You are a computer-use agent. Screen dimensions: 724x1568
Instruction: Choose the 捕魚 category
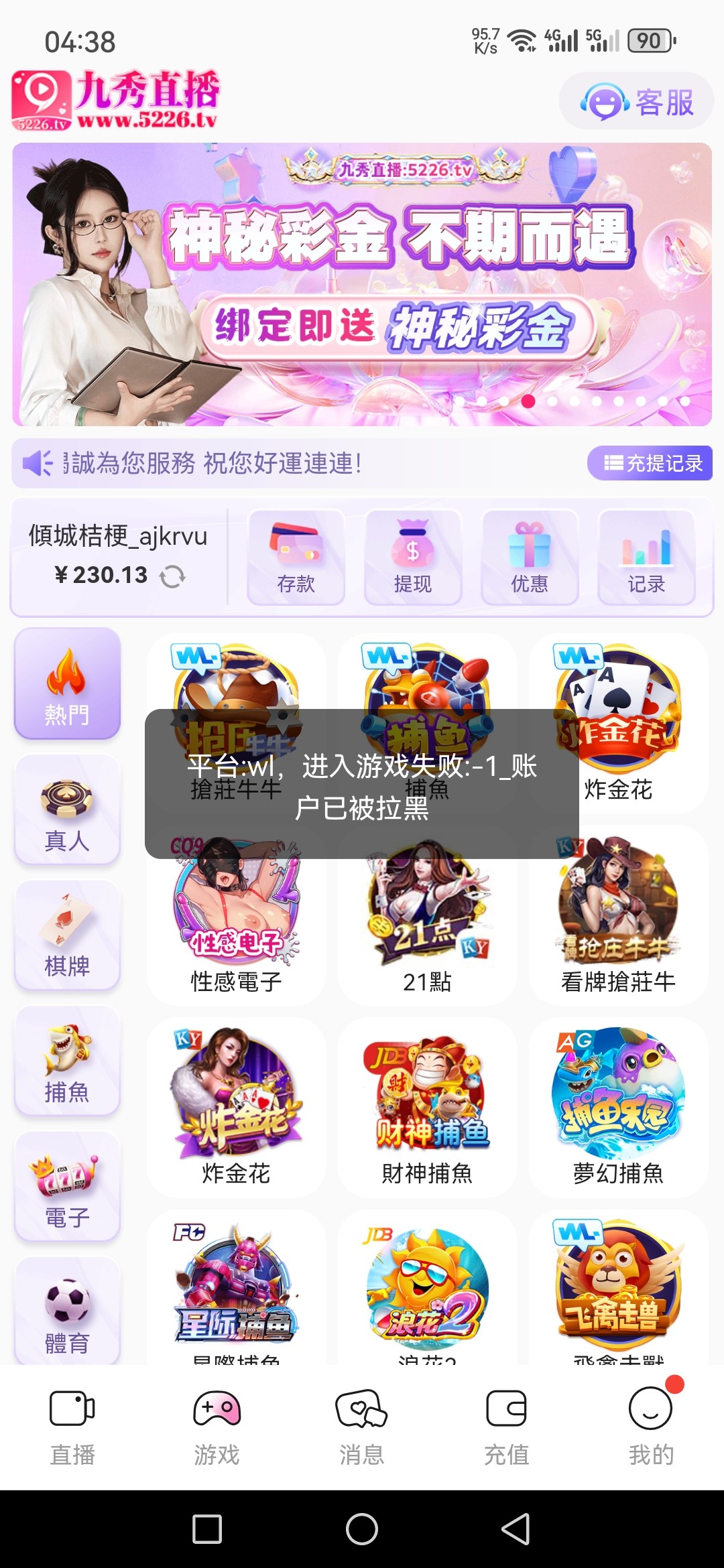pyautogui.click(x=67, y=1061)
